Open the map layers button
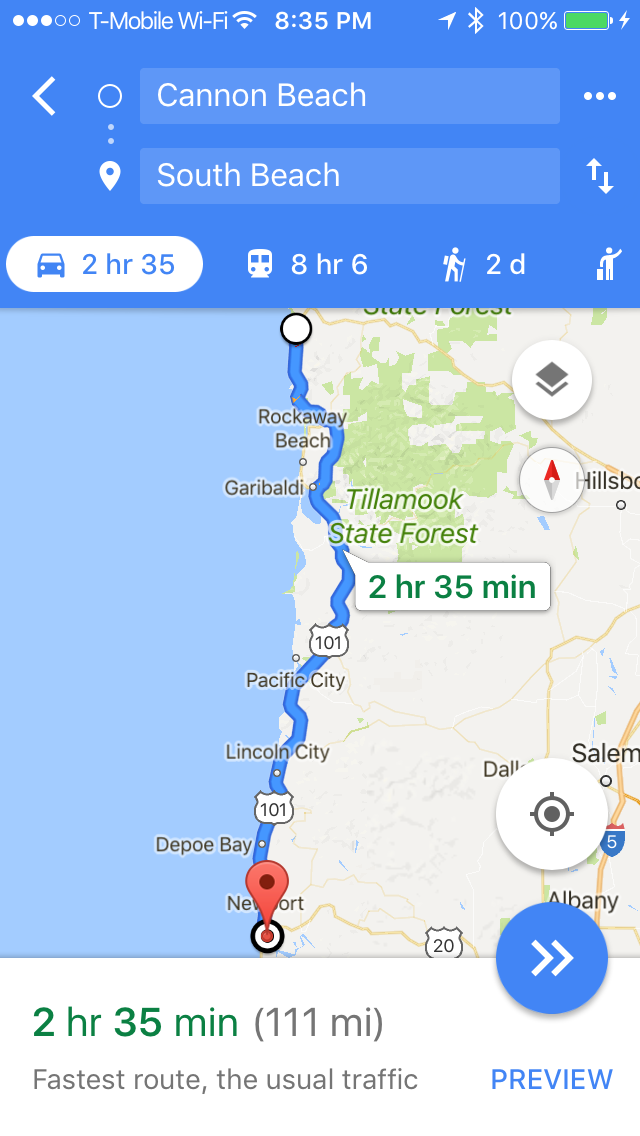 551,380
